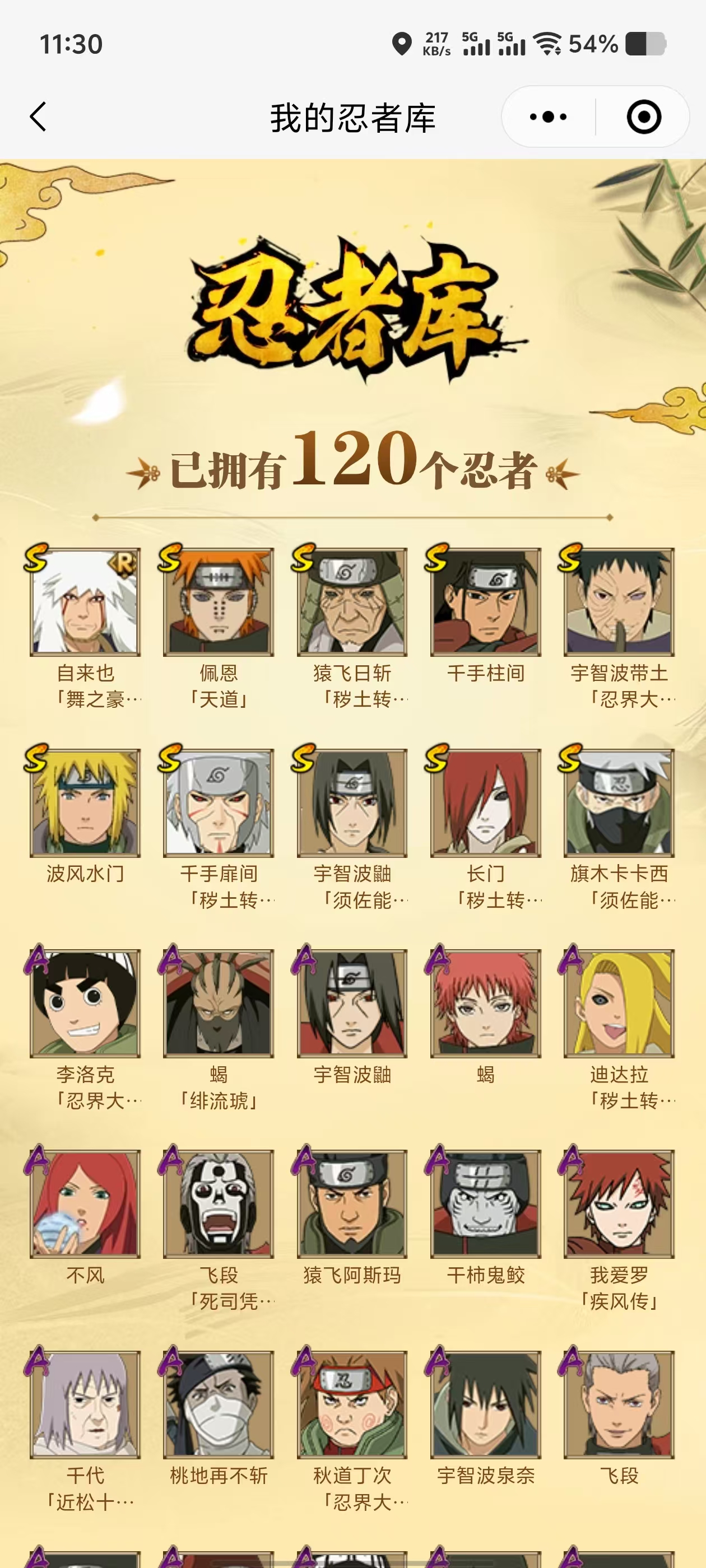This screenshot has width=706, height=1568.
Task: View ninja 干柿鬼鲛
Action: pyautogui.click(x=485, y=1203)
